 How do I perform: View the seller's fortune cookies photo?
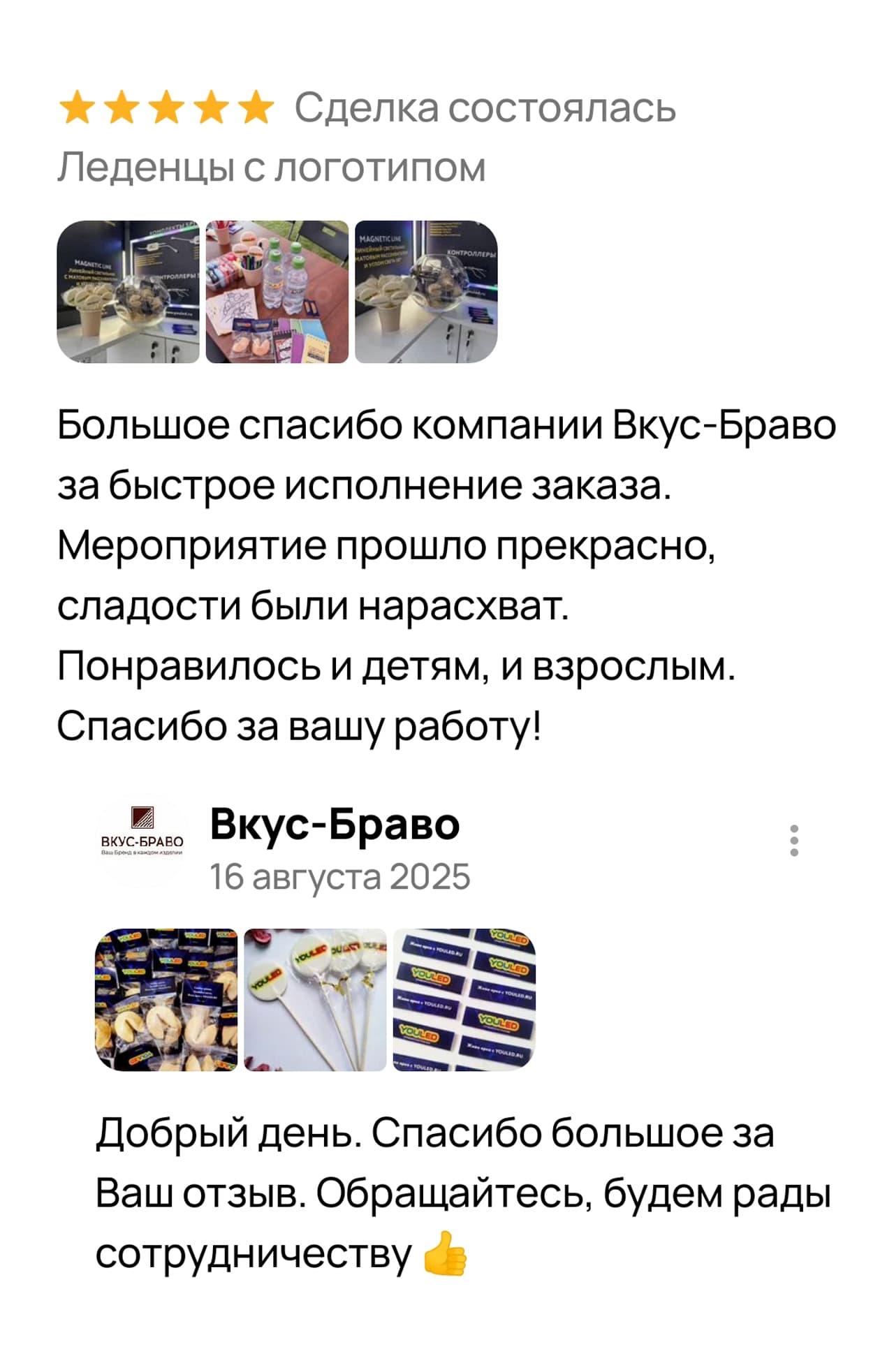tap(166, 1000)
